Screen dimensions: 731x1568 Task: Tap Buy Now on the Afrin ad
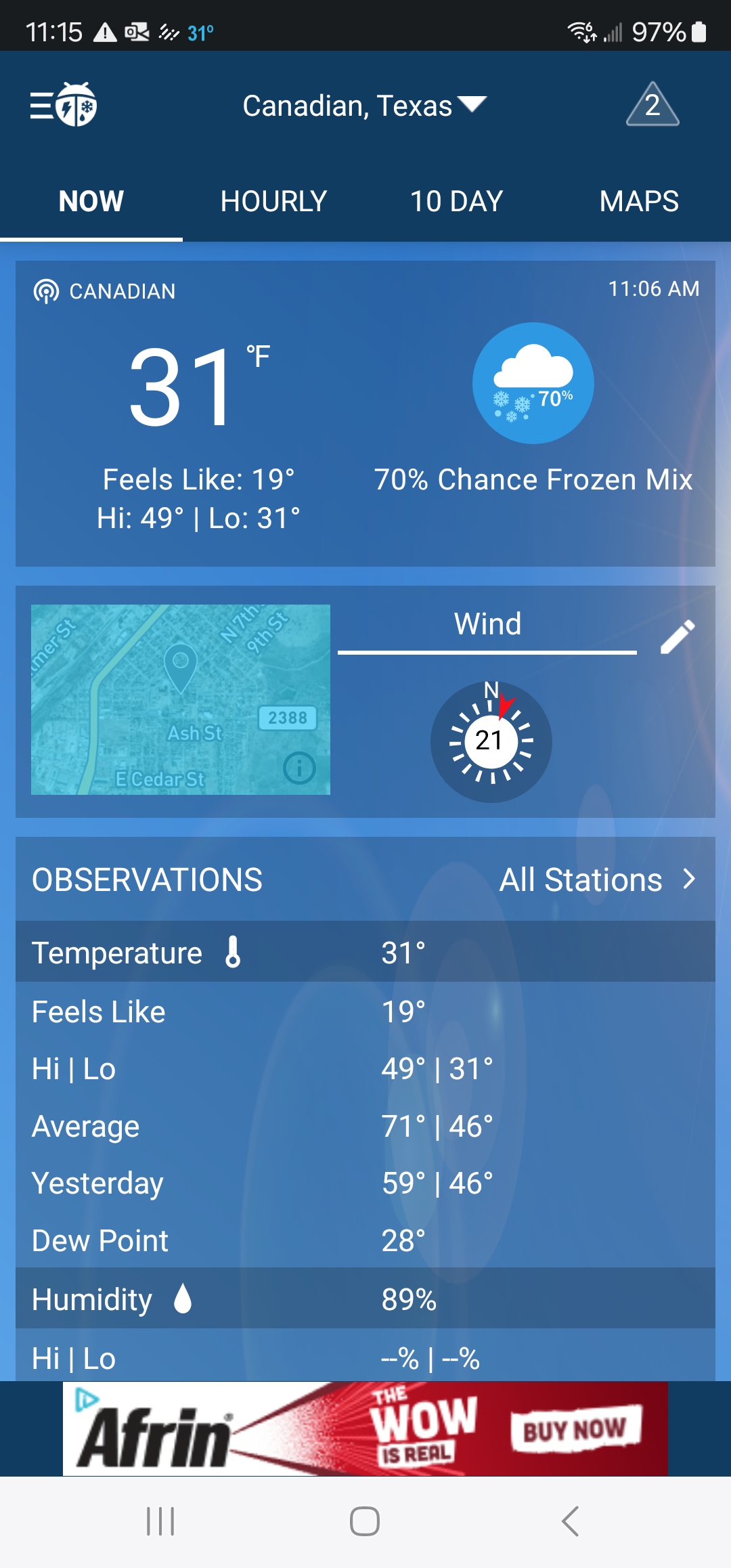(x=574, y=1429)
